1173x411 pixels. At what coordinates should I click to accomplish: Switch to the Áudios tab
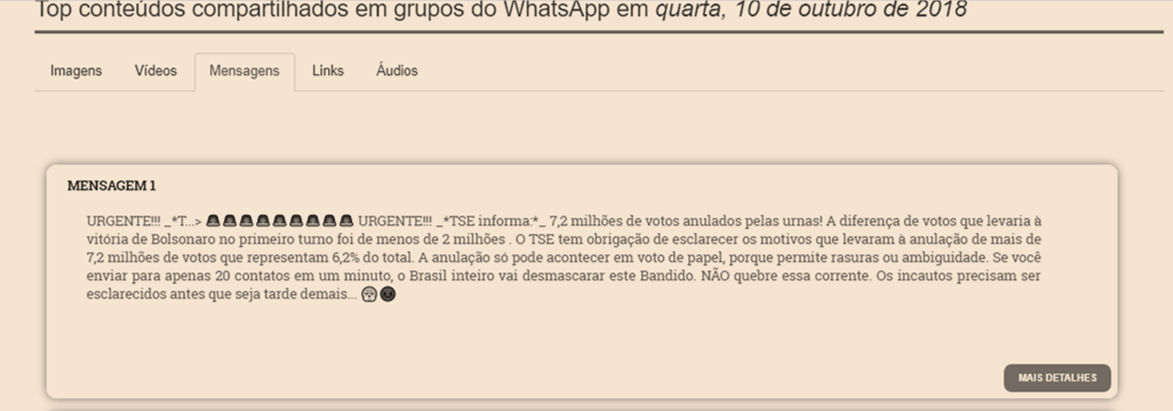pyautogui.click(x=397, y=71)
